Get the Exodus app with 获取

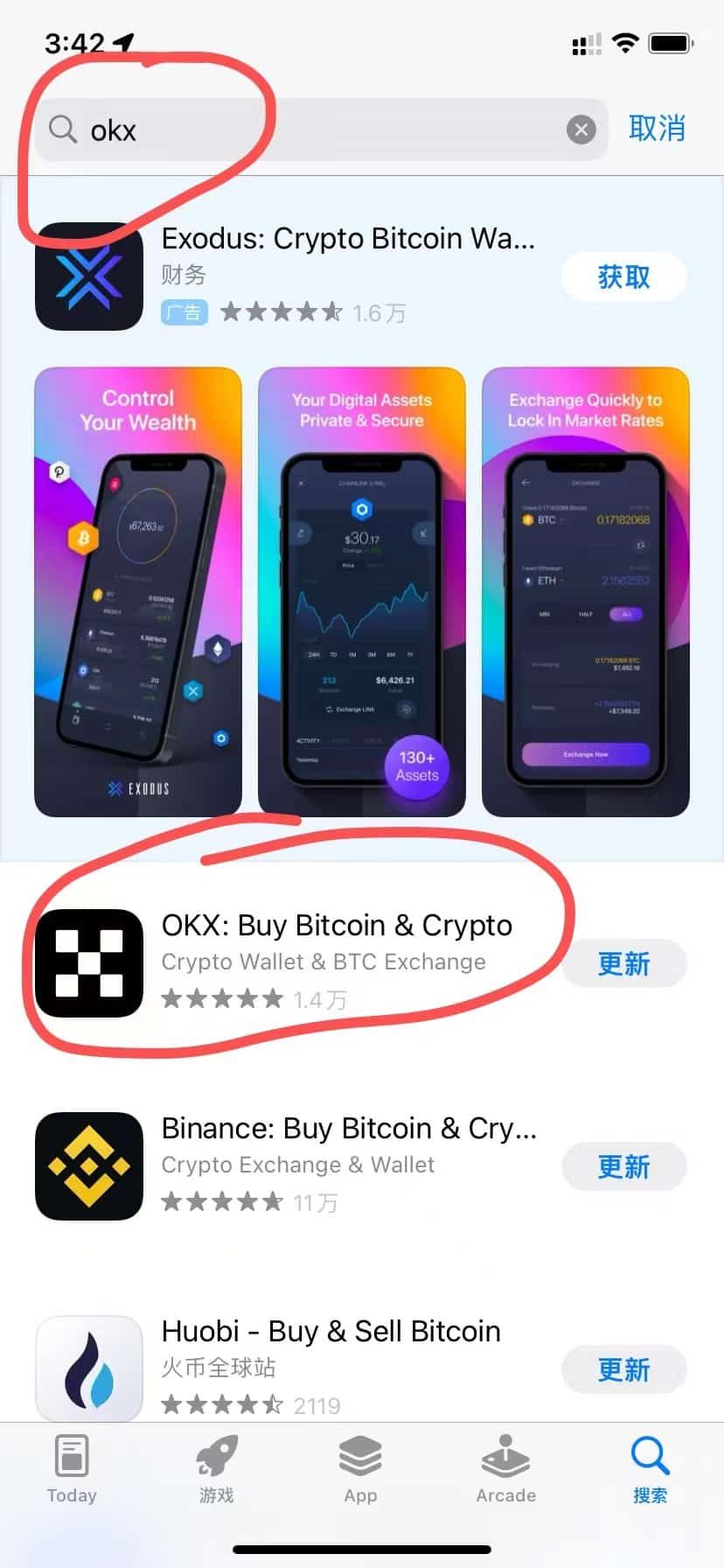623,277
